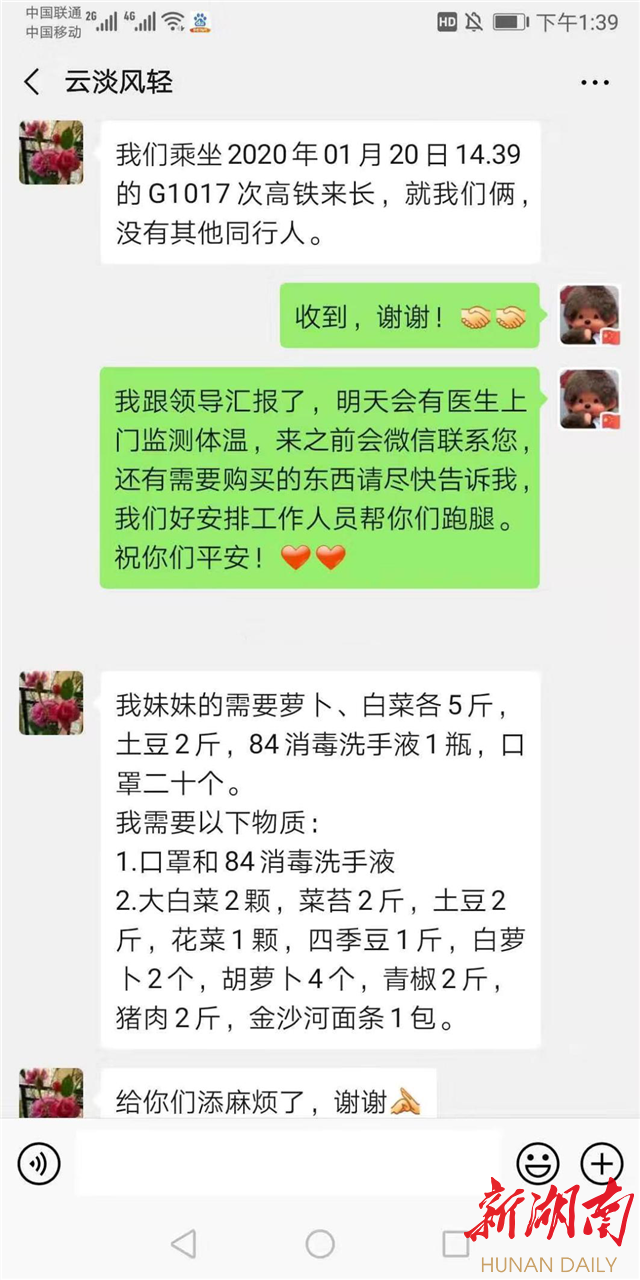Open the plus attachment menu
The width and height of the screenshot is (640, 1280).
[602, 1163]
